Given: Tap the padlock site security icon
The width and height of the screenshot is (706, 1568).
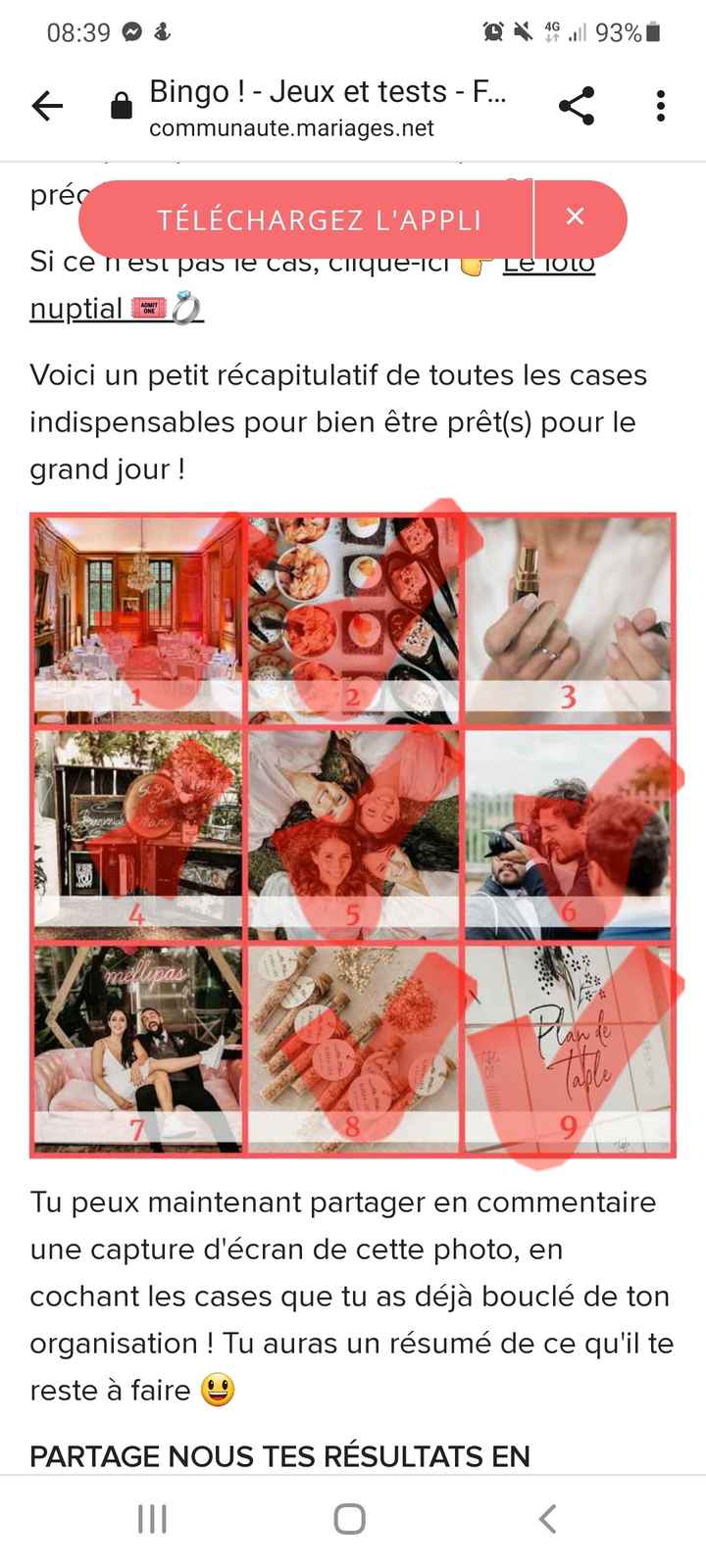Looking at the screenshot, I should (x=120, y=106).
